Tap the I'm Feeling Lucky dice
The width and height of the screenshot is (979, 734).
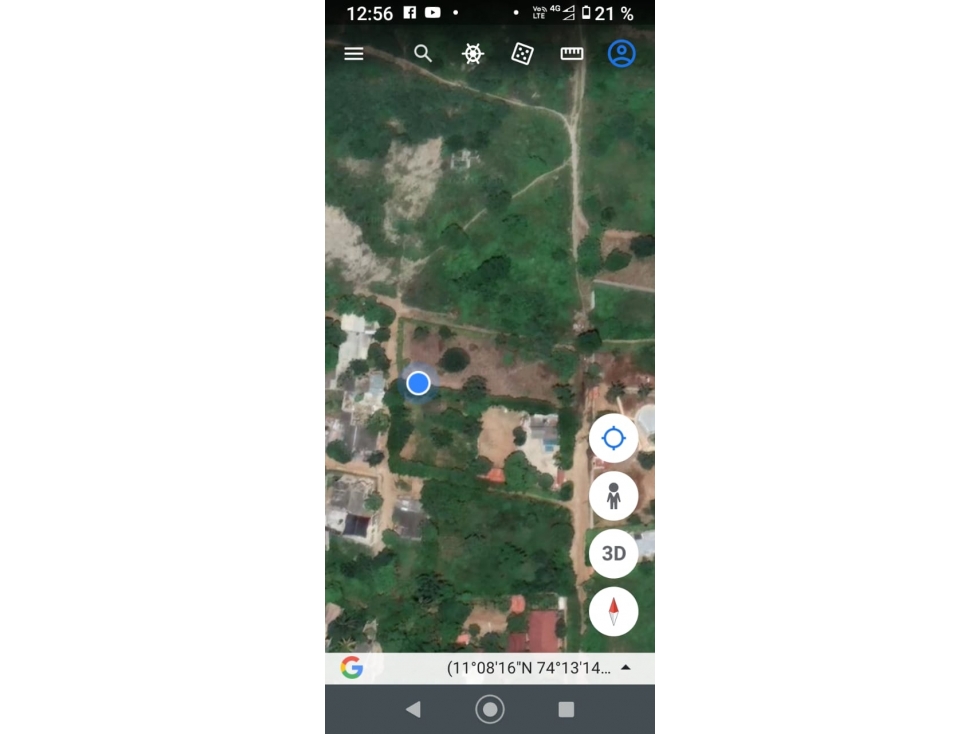click(x=522, y=54)
